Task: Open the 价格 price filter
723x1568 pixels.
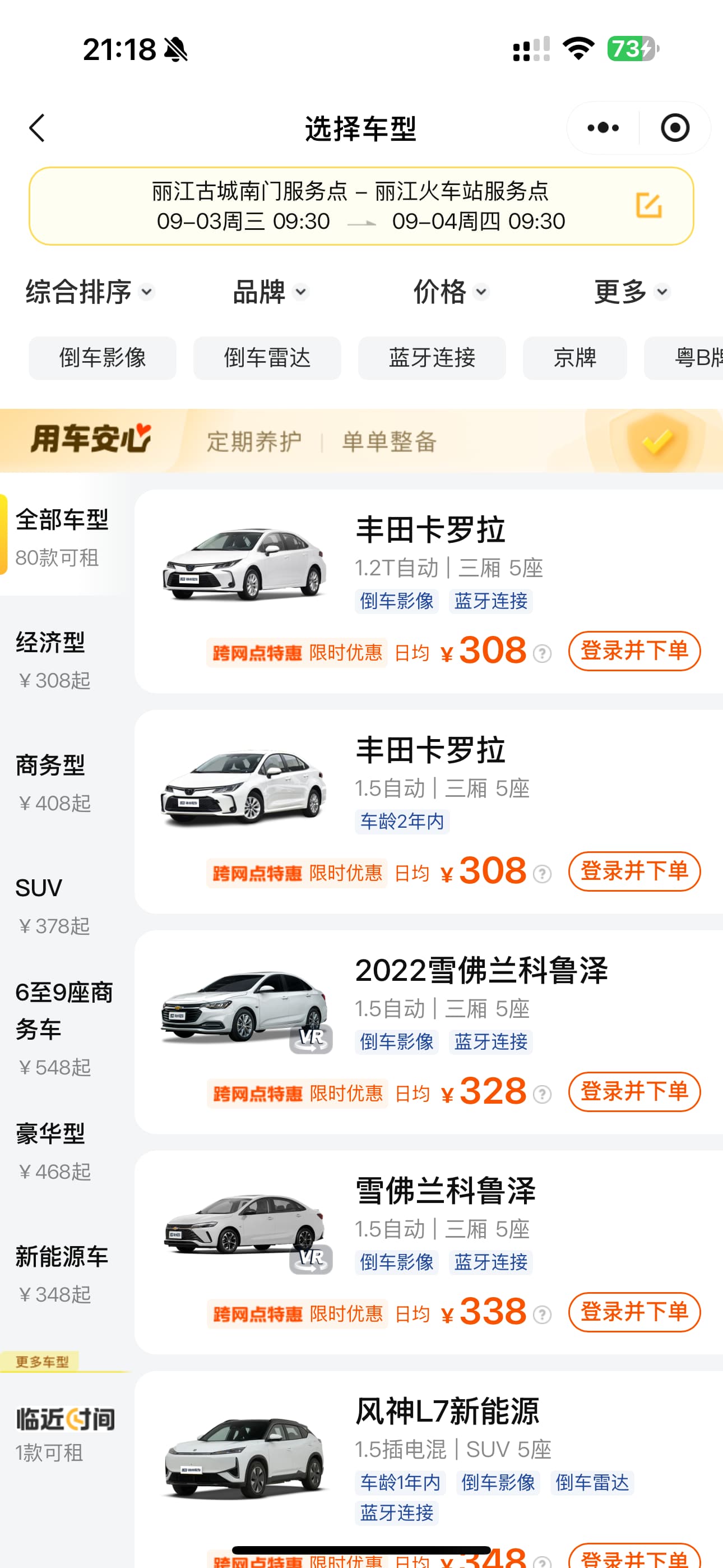Action: click(451, 292)
